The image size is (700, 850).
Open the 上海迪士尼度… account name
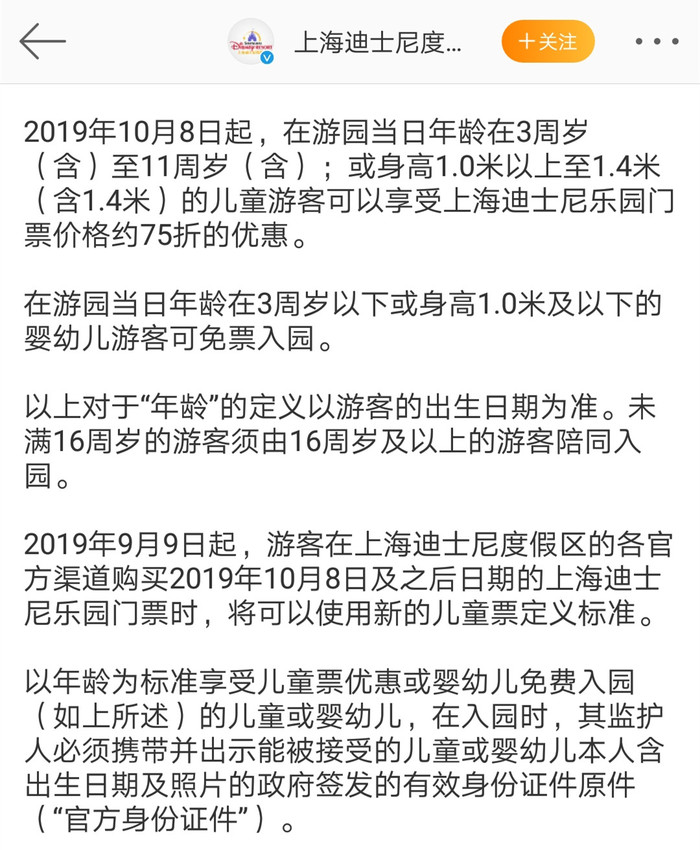tap(378, 42)
